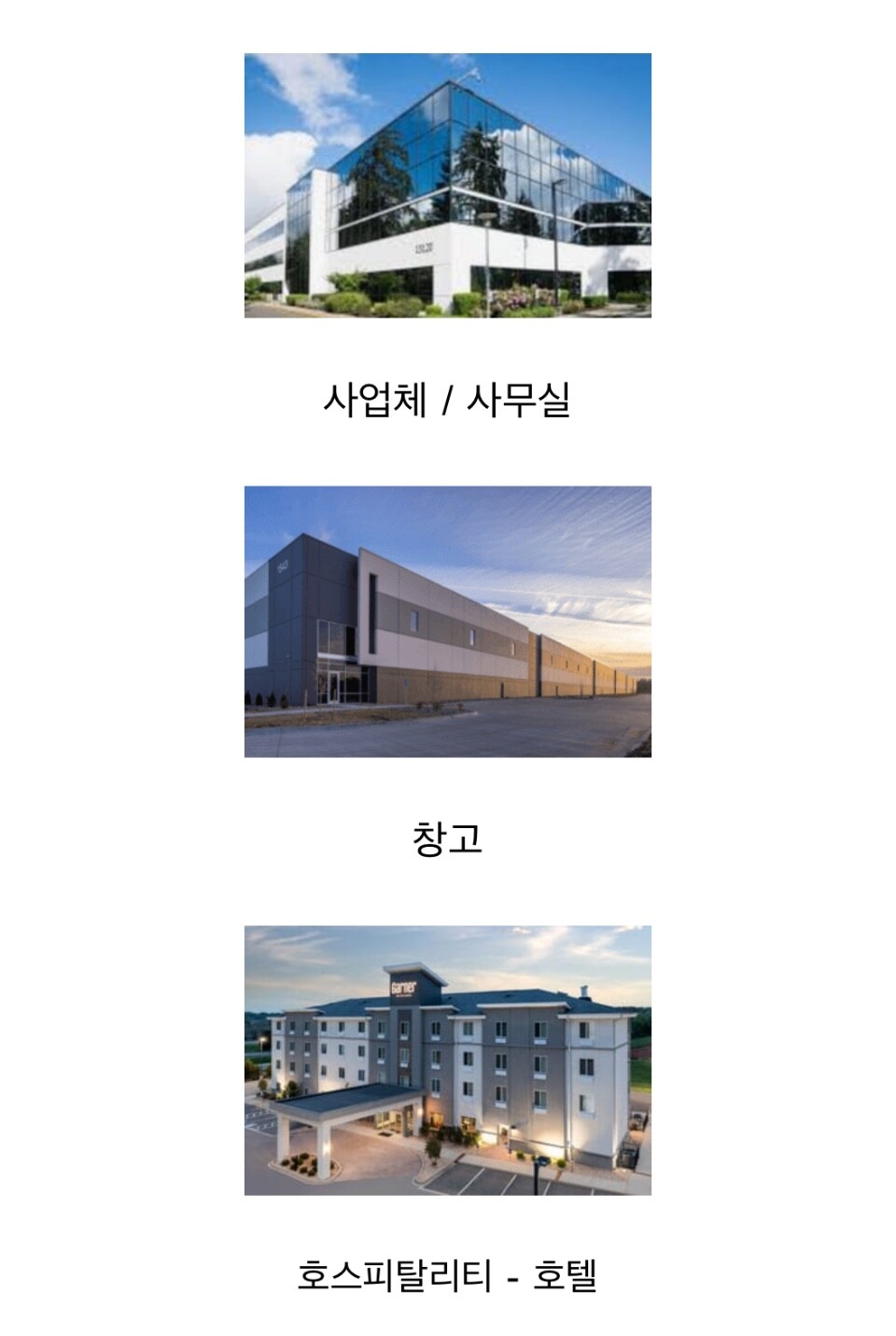Select the 창고 warehouse category tile
Screen dimensions: 896x1336
click(447, 622)
